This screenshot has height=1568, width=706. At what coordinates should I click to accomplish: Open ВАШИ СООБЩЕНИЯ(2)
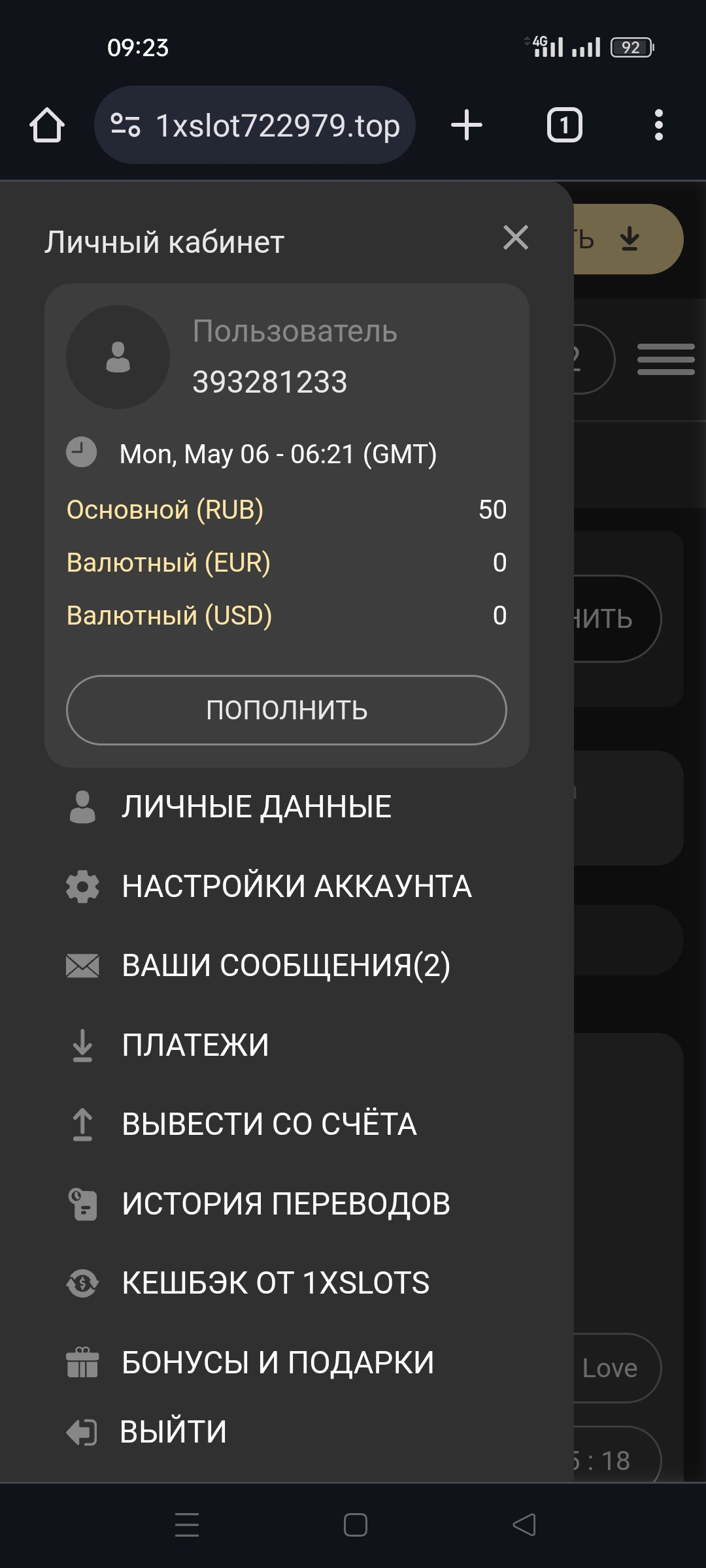(286, 966)
